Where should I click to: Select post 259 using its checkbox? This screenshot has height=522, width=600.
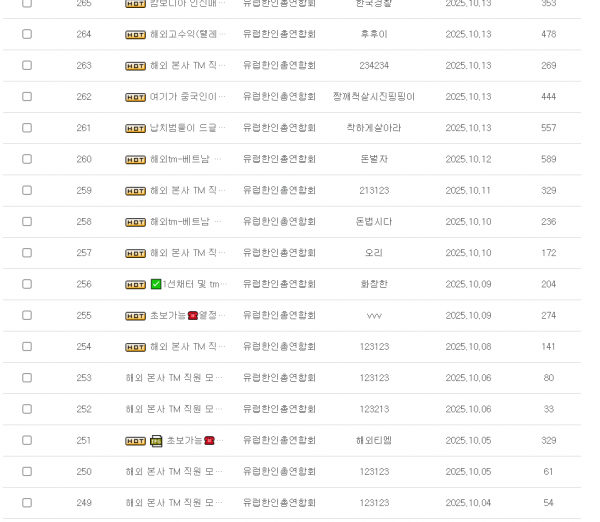point(27,190)
